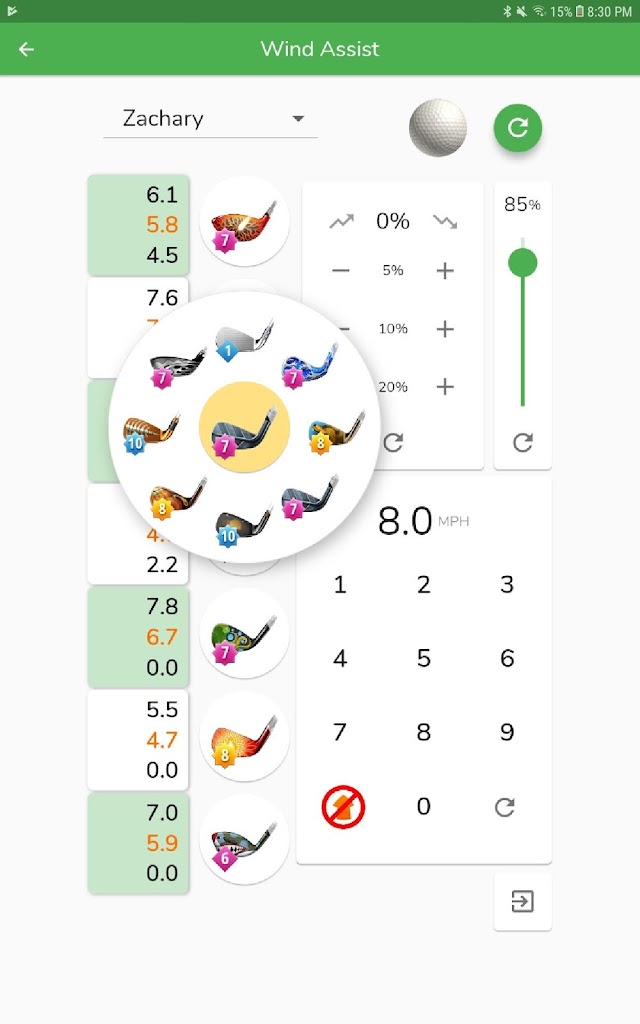Decrease elevation by 5%
Screen dimensions: 640x1024
[x=341, y=271]
